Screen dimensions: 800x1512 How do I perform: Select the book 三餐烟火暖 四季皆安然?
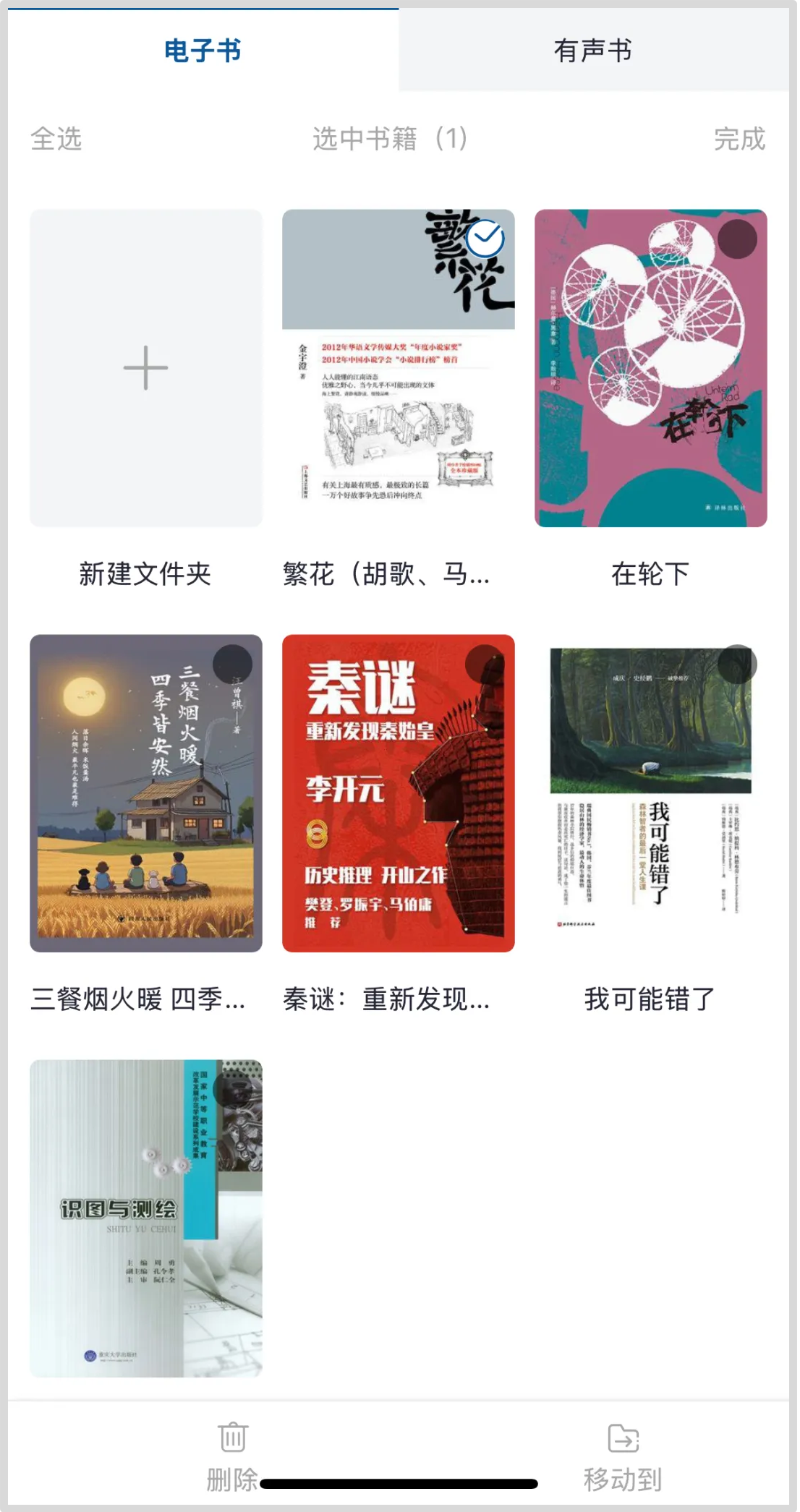click(232, 664)
